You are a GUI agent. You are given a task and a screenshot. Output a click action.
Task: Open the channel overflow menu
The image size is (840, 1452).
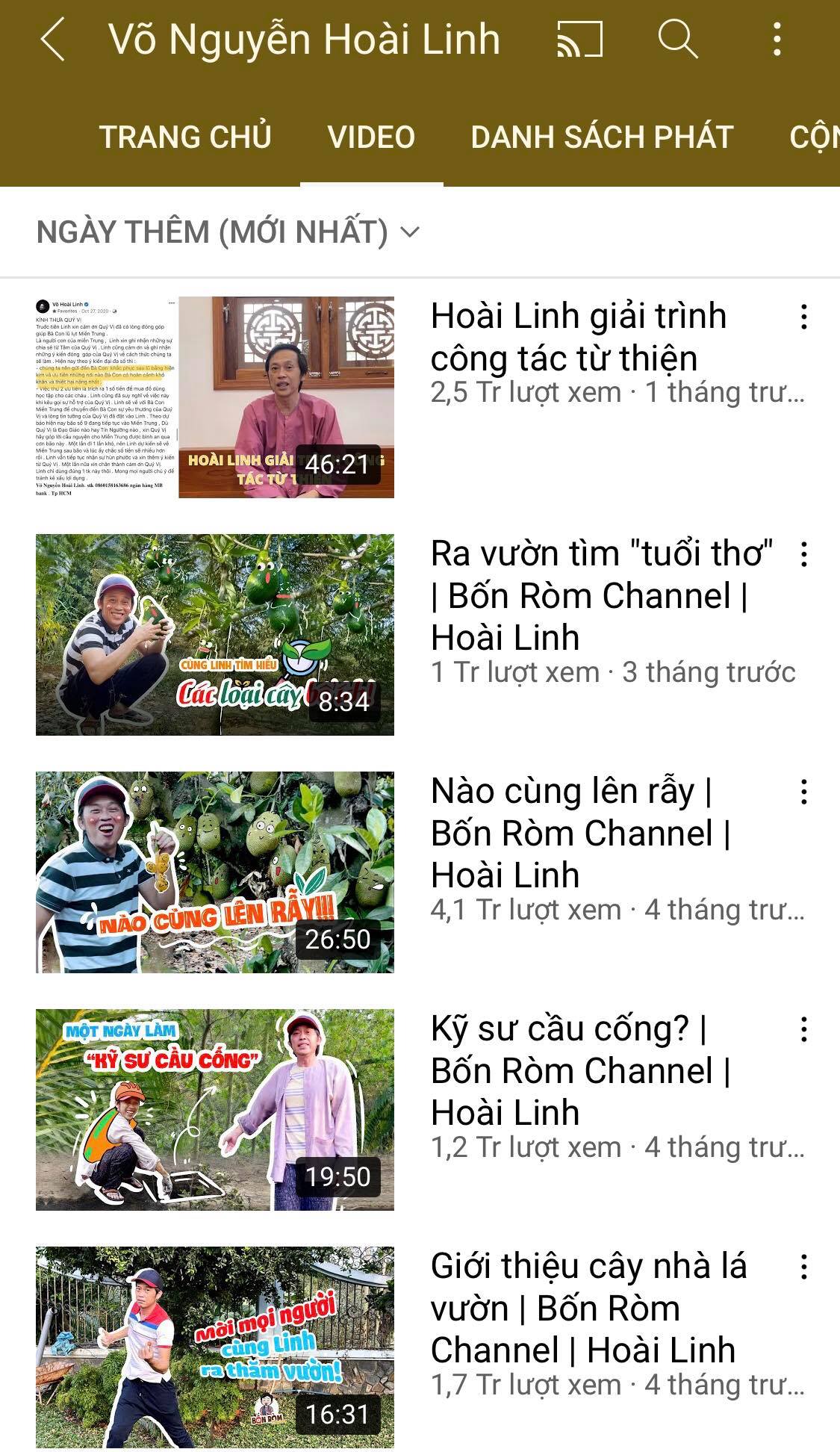(x=777, y=40)
